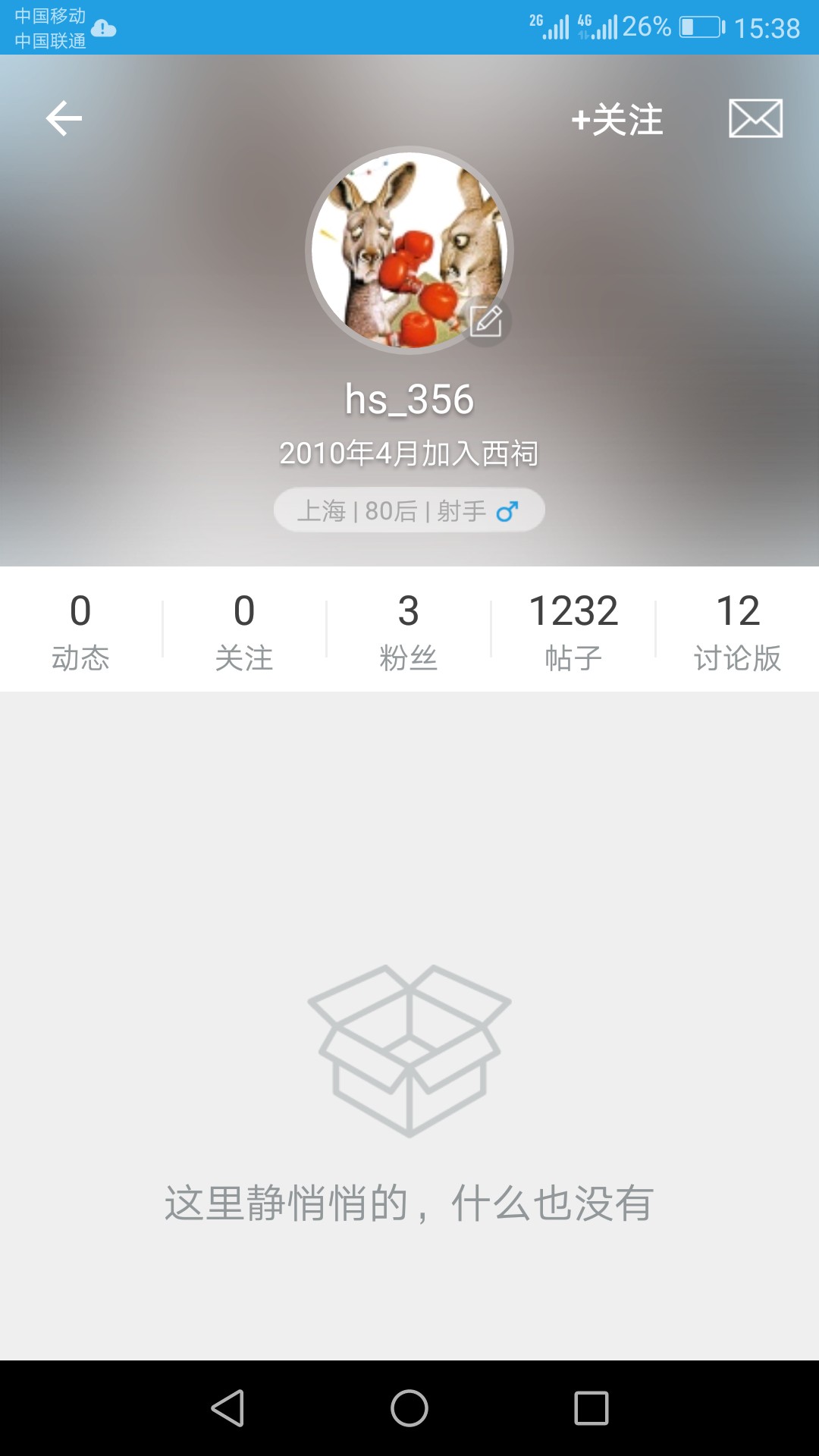Open the 讨论版 tab
Image resolution: width=819 pixels, height=1456 pixels.
tap(738, 629)
